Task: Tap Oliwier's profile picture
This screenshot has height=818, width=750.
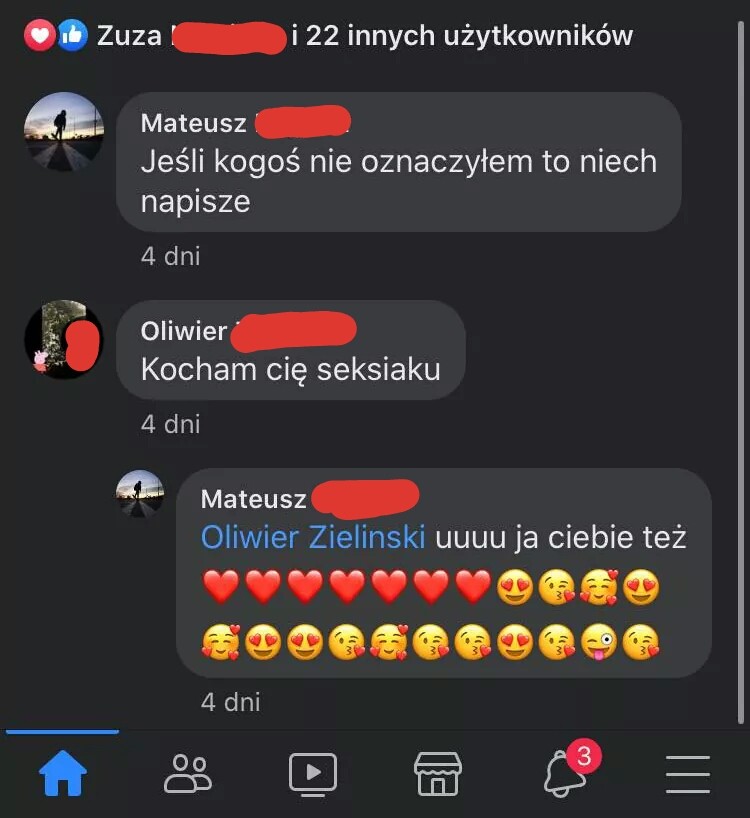Action: (x=64, y=339)
